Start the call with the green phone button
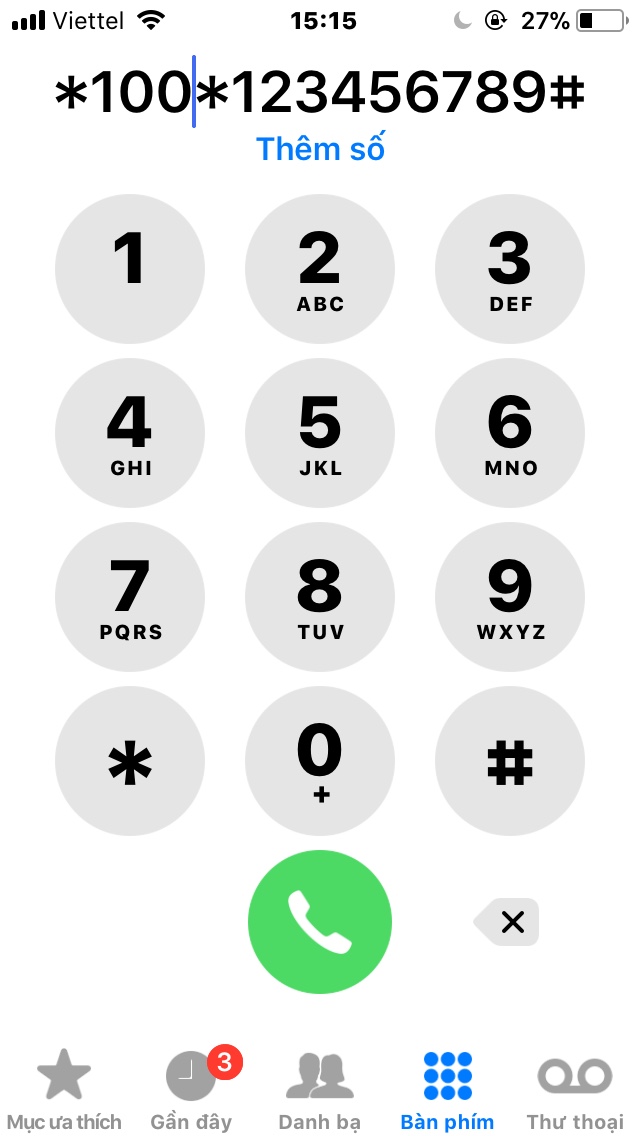The image size is (640, 1136). click(x=320, y=922)
